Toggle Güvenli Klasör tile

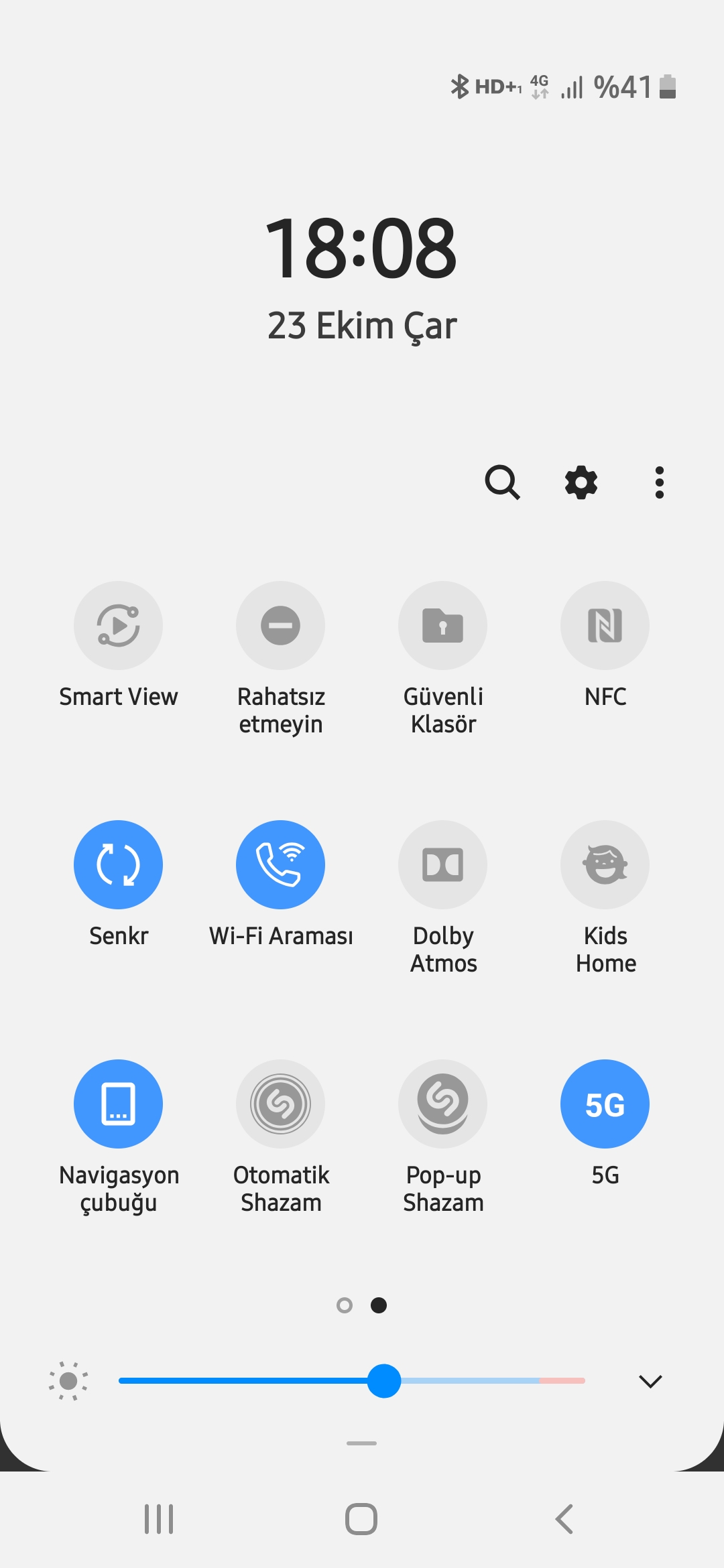(442, 625)
